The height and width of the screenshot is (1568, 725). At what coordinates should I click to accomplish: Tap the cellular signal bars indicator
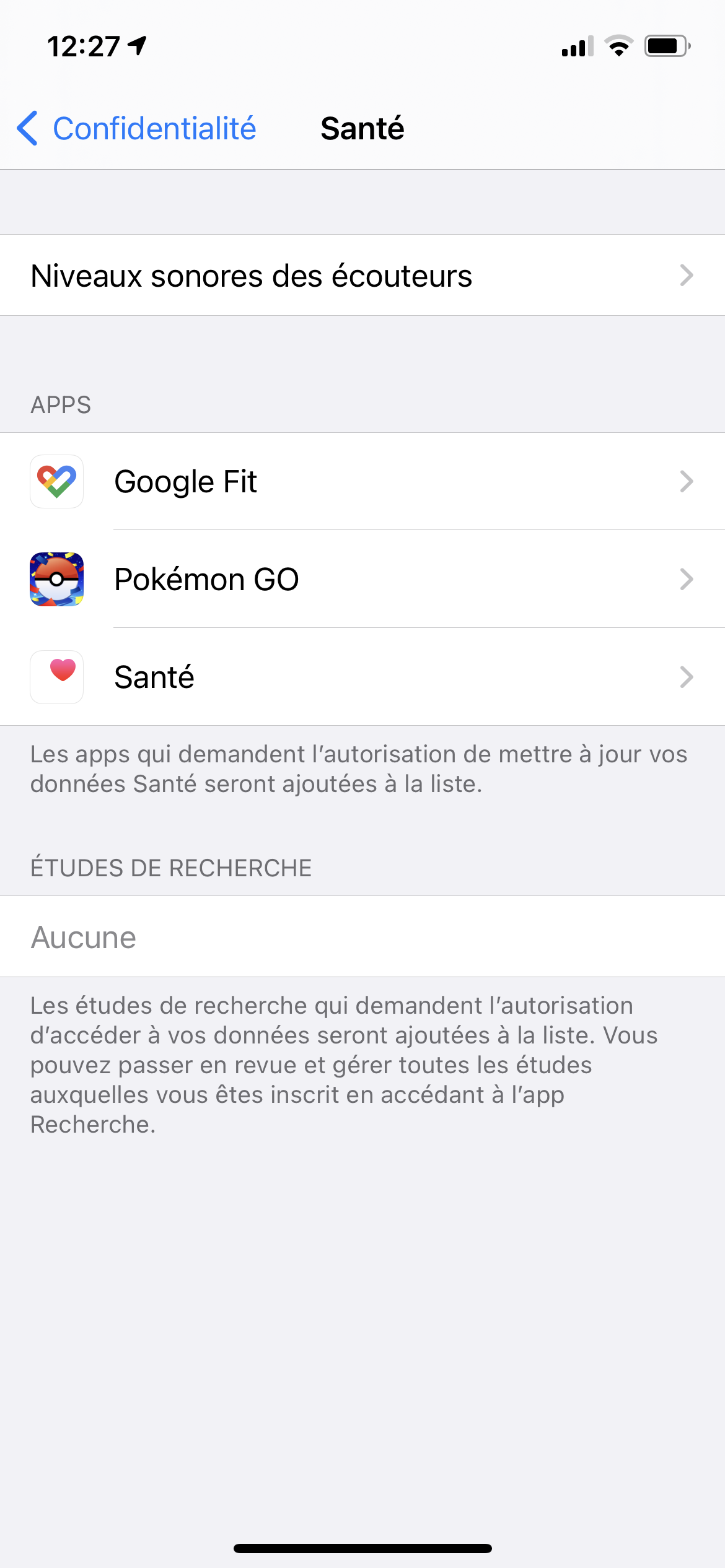573,48
